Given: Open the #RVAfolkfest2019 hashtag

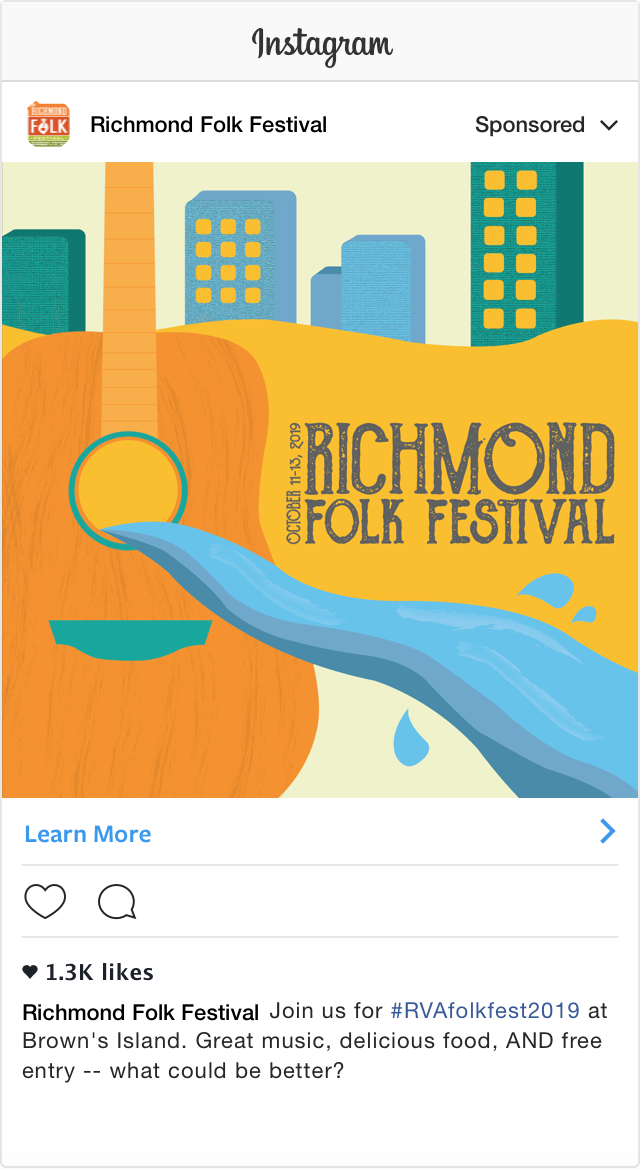Looking at the screenshot, I should tap(485, 1011).
